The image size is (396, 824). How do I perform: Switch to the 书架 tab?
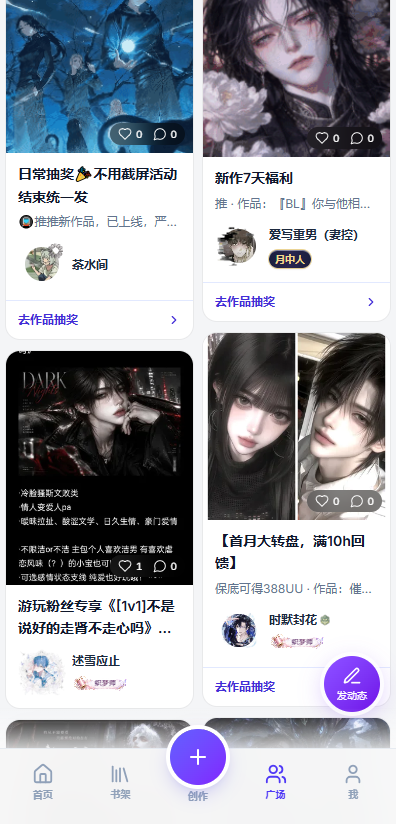click(120, 782)
